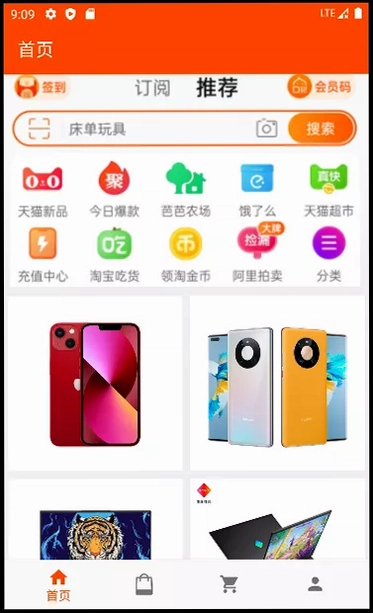The image size is (373, 613).
Task: Open camera image search
Action: tap(267, 128)
